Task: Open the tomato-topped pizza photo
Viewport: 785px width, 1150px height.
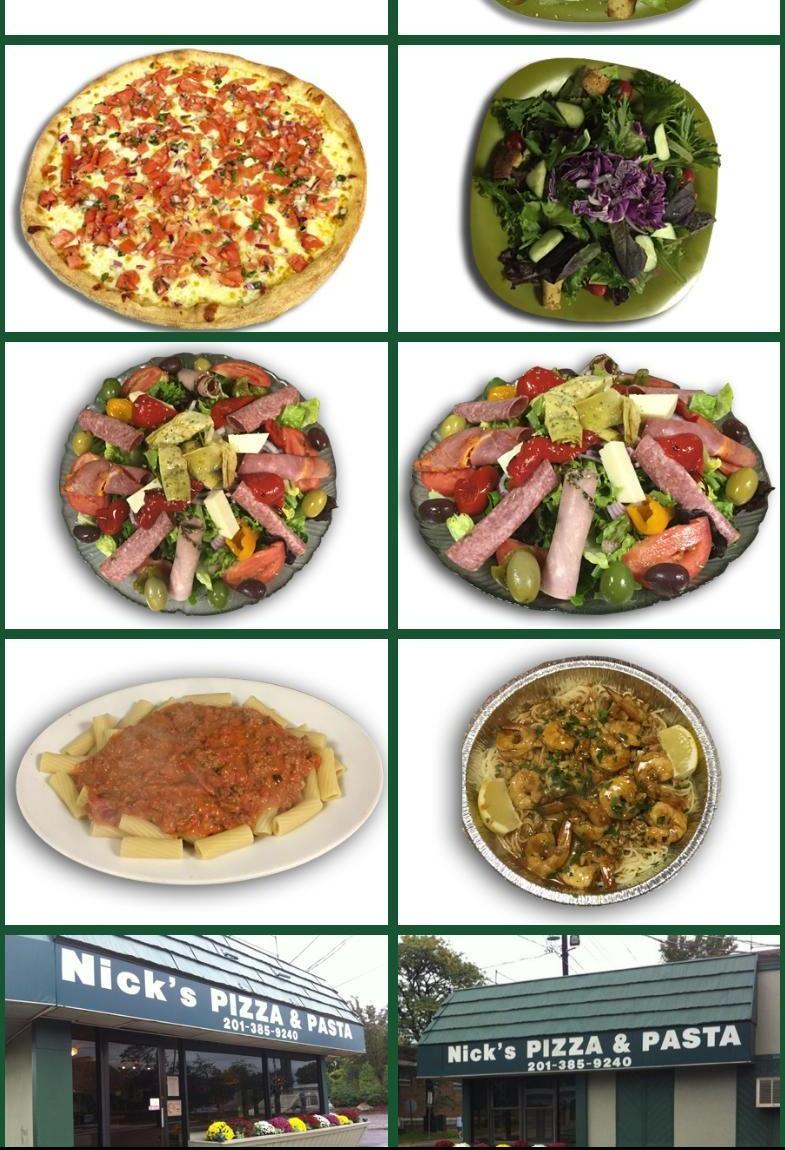Action: (196, 188)
